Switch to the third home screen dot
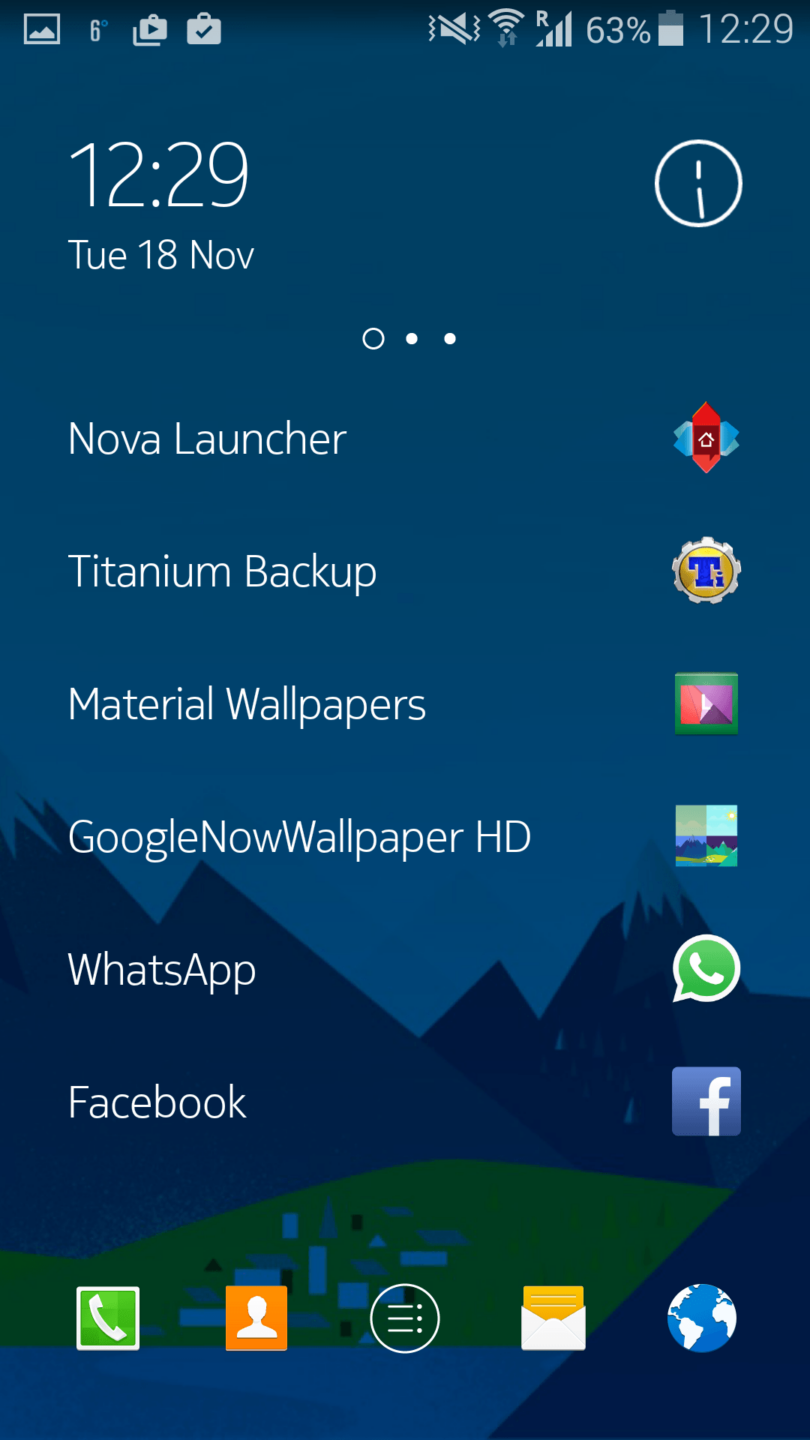This screenshot has width=810, height=1440. tap(449, 338)
